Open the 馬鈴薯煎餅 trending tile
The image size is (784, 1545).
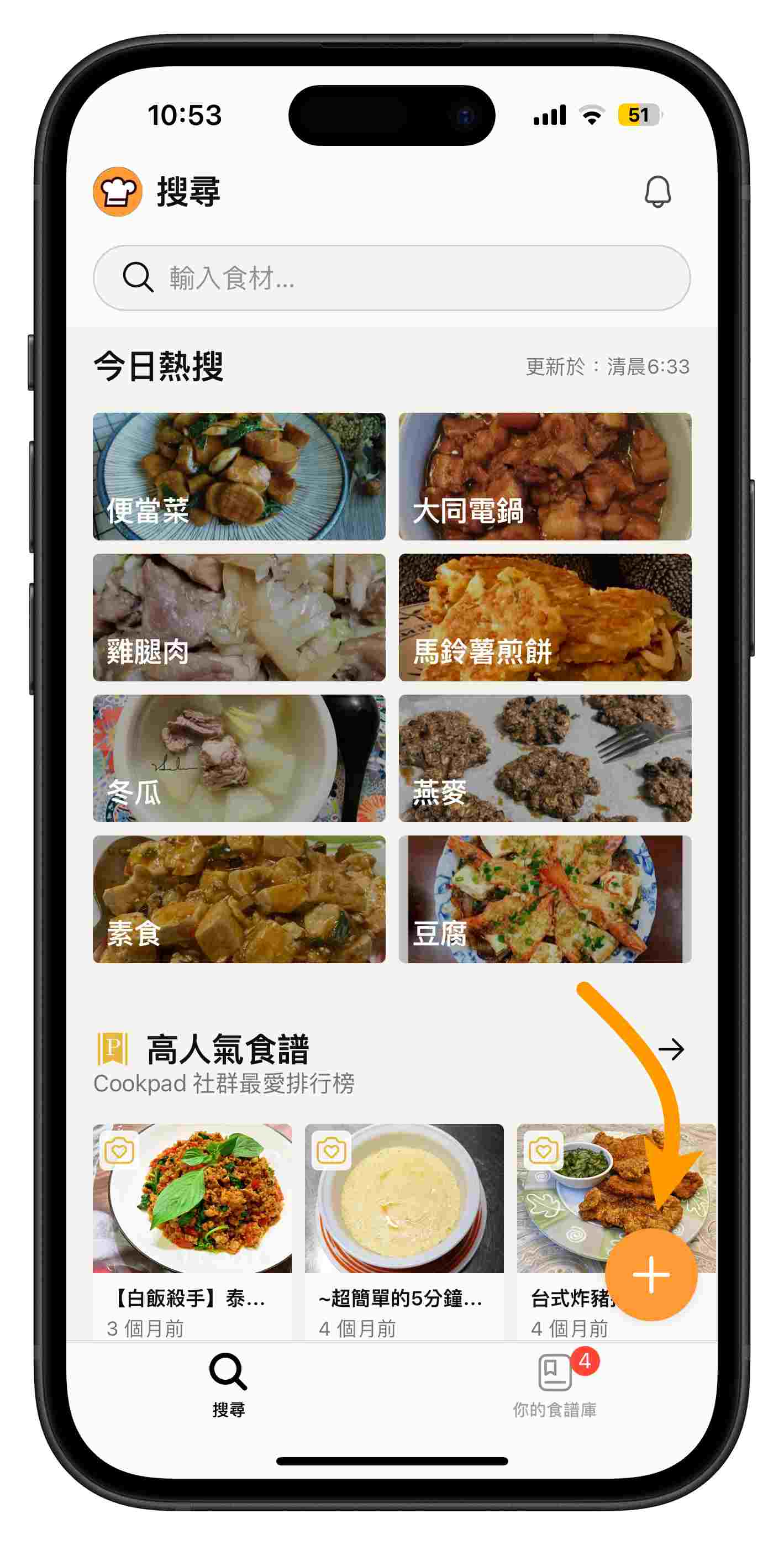(x=545, y=617)
